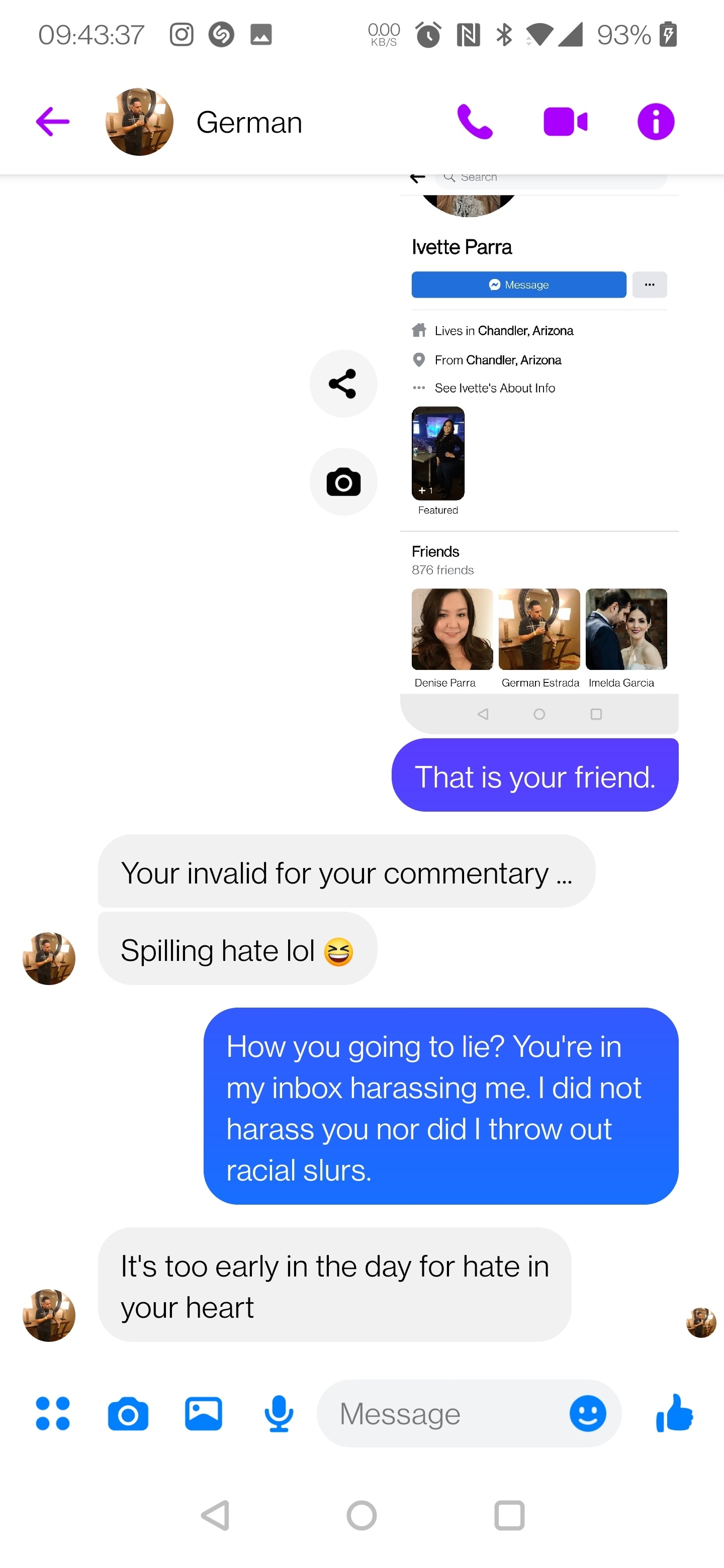Share the sent screenshot image
Viewport: 724px width, 1568px height.
(x=343, y=383)
